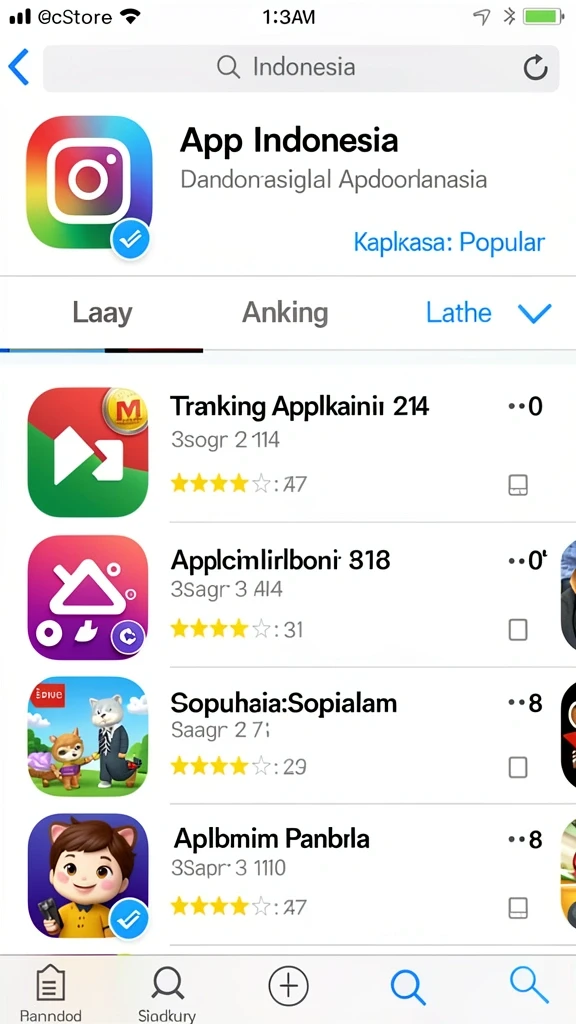Tick the checkbox beside Applcimlirlboni 818

(x=518, y=630)
